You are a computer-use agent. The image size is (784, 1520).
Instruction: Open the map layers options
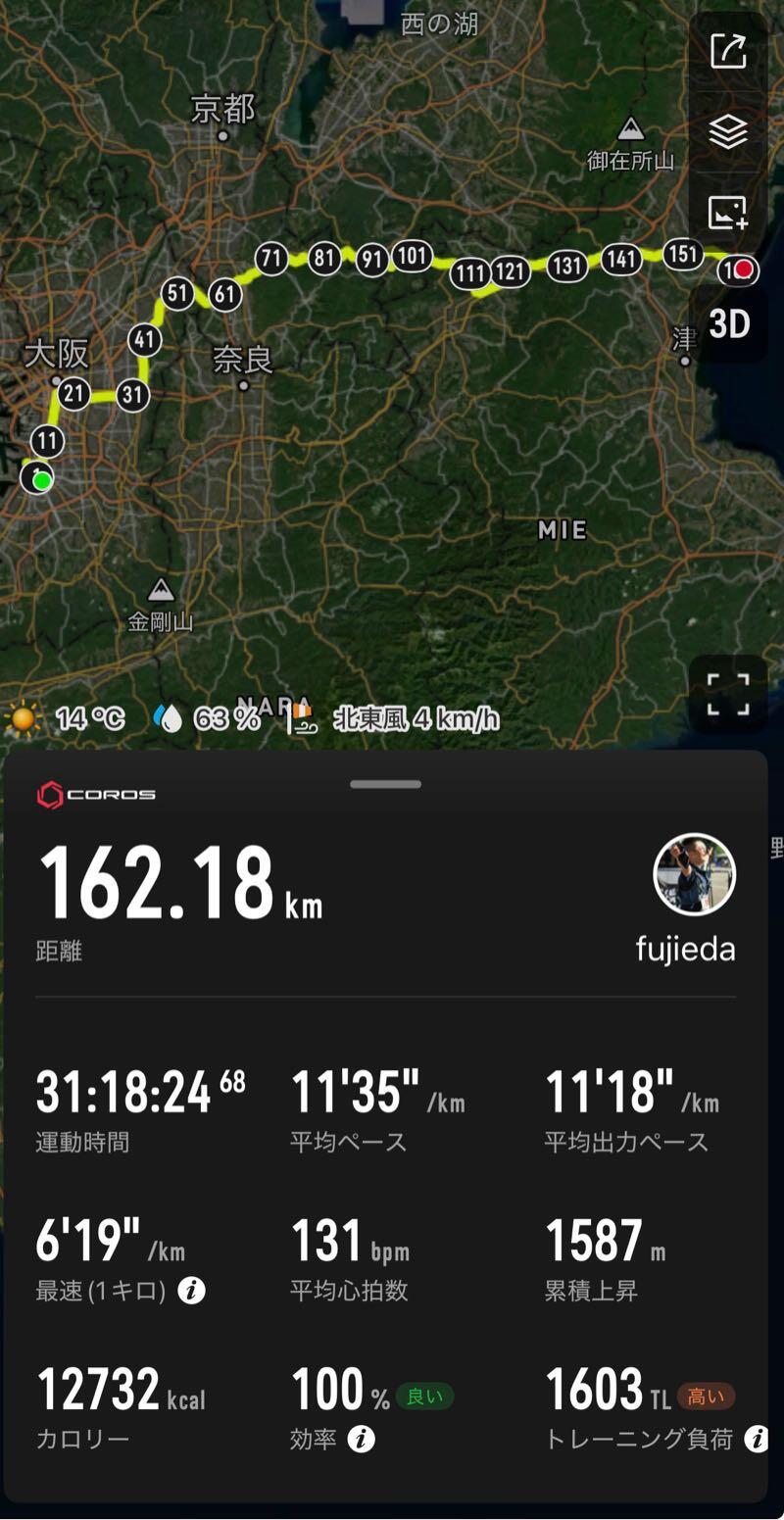coord(728,131)
